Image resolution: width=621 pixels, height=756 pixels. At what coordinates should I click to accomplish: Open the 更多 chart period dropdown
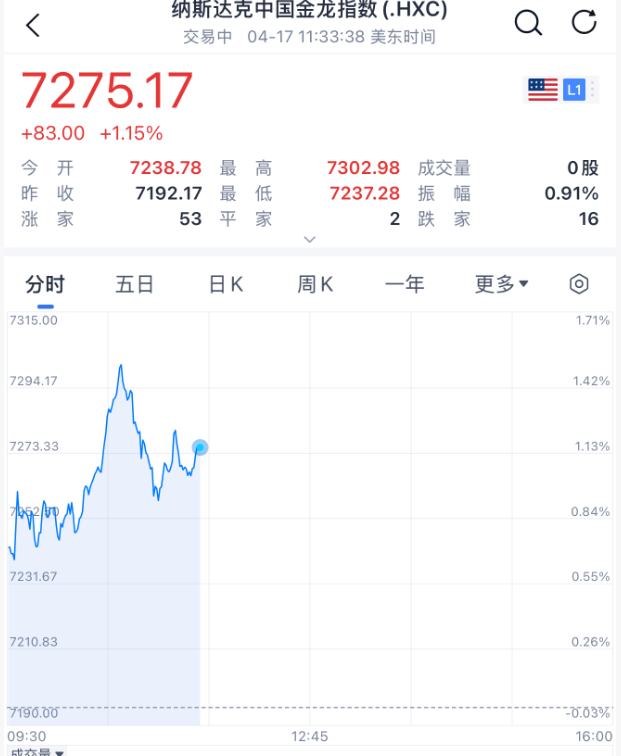(501, 285)
